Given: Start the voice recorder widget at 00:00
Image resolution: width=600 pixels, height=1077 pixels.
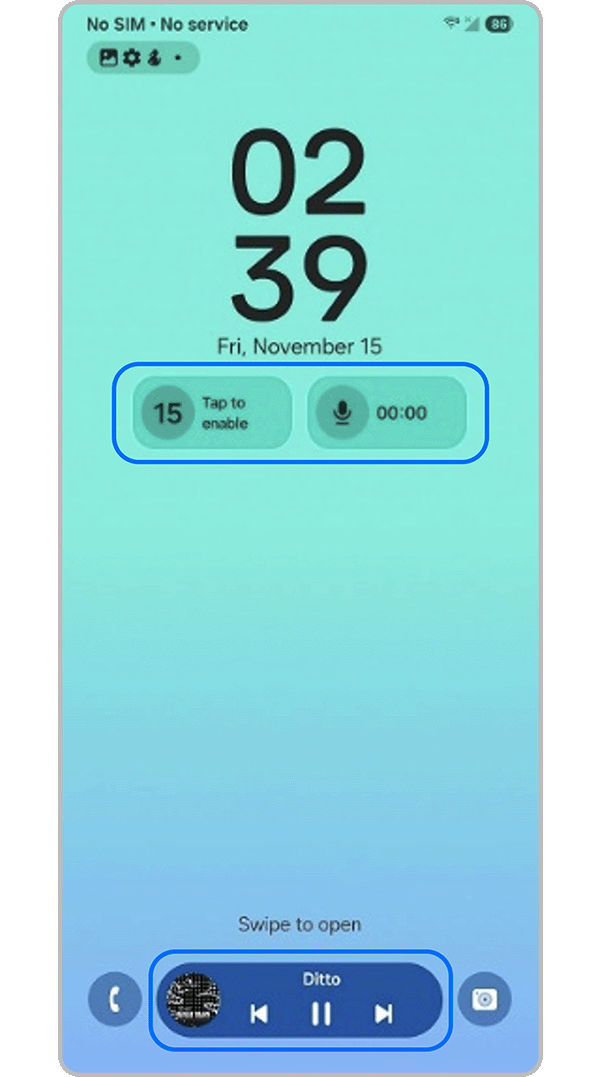Looking at the screenshot, I should click(385, 412).
